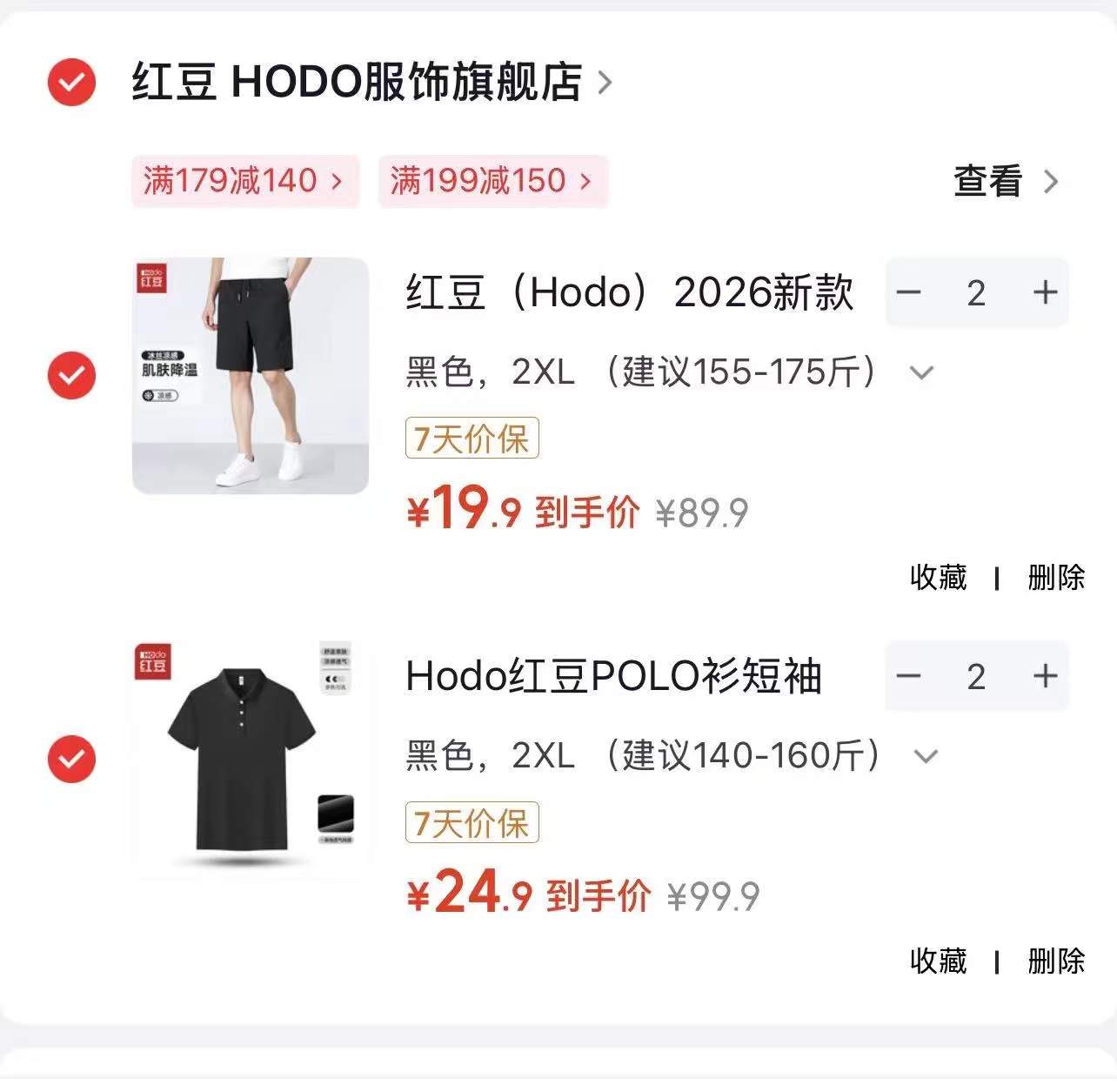The width and height of the screenshot is (1117, 1092).
Task: Tap 查看 to view store promotions
Action: coord(1005,181)
